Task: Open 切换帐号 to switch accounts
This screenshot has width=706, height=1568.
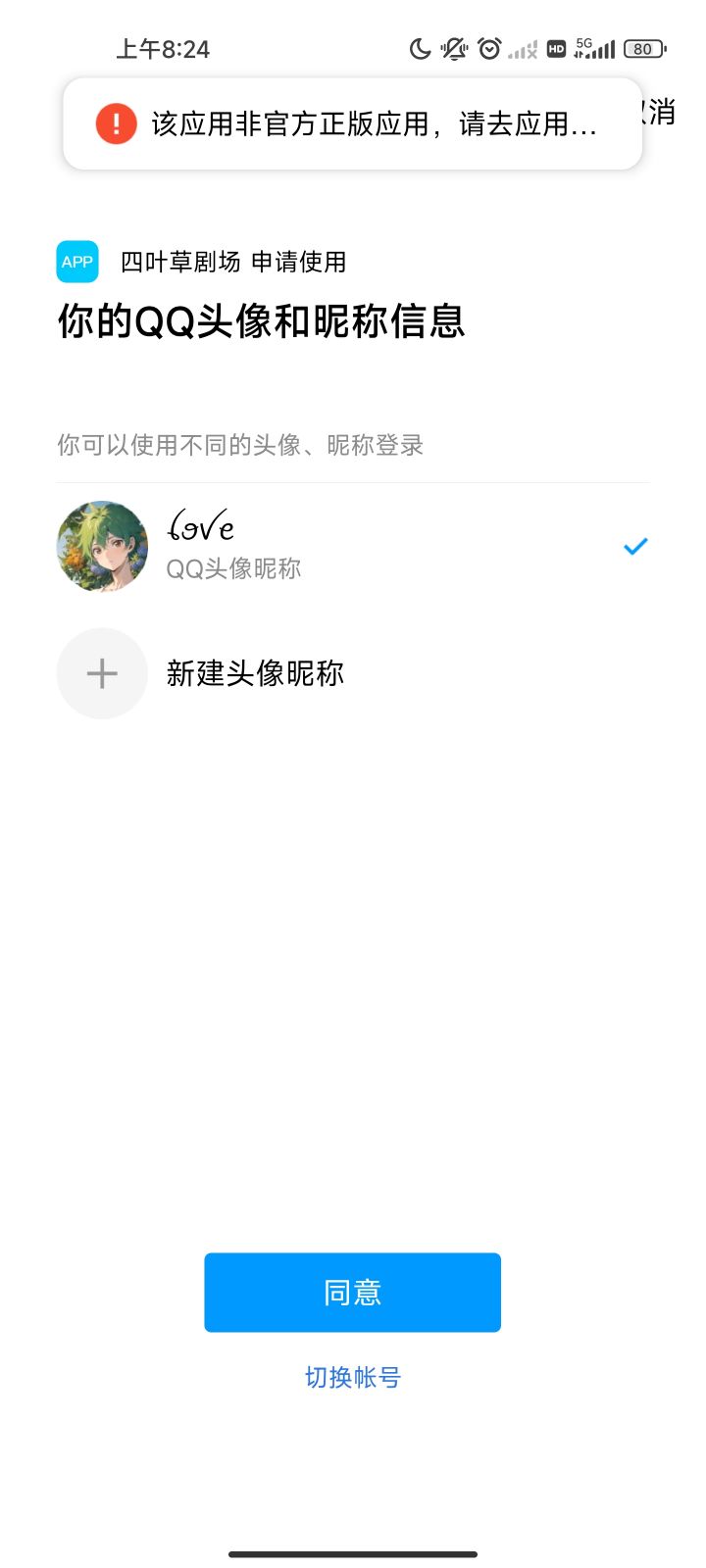Action: pos(352,1377)
